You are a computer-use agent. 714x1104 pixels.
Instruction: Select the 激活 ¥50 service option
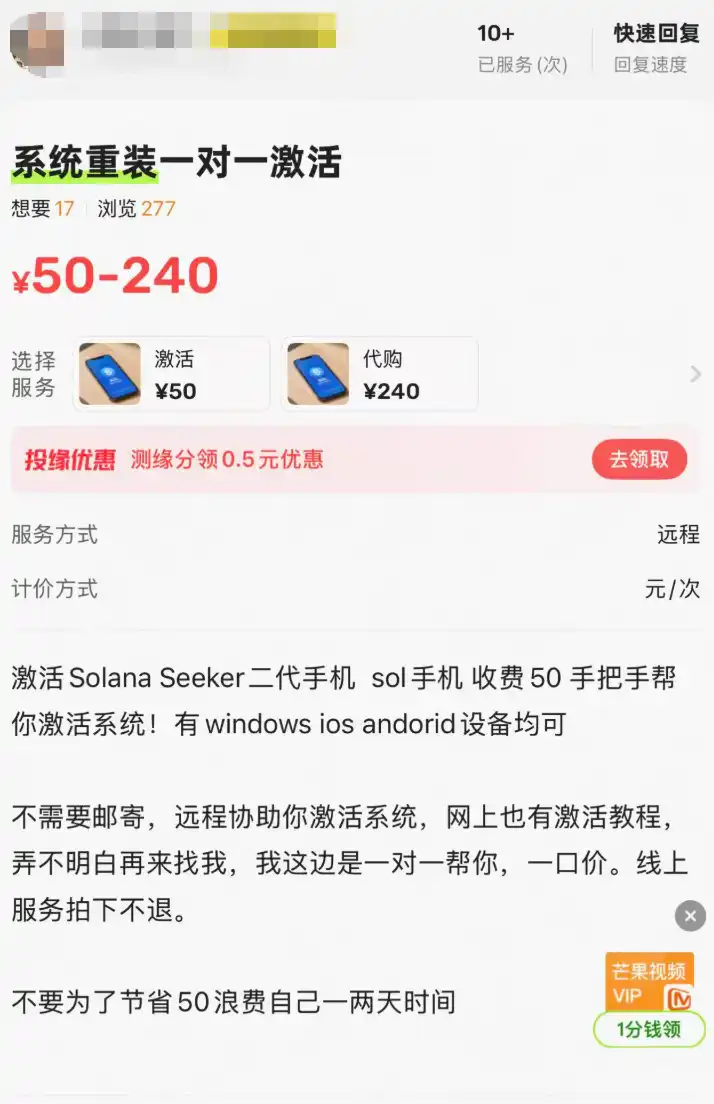172,374
